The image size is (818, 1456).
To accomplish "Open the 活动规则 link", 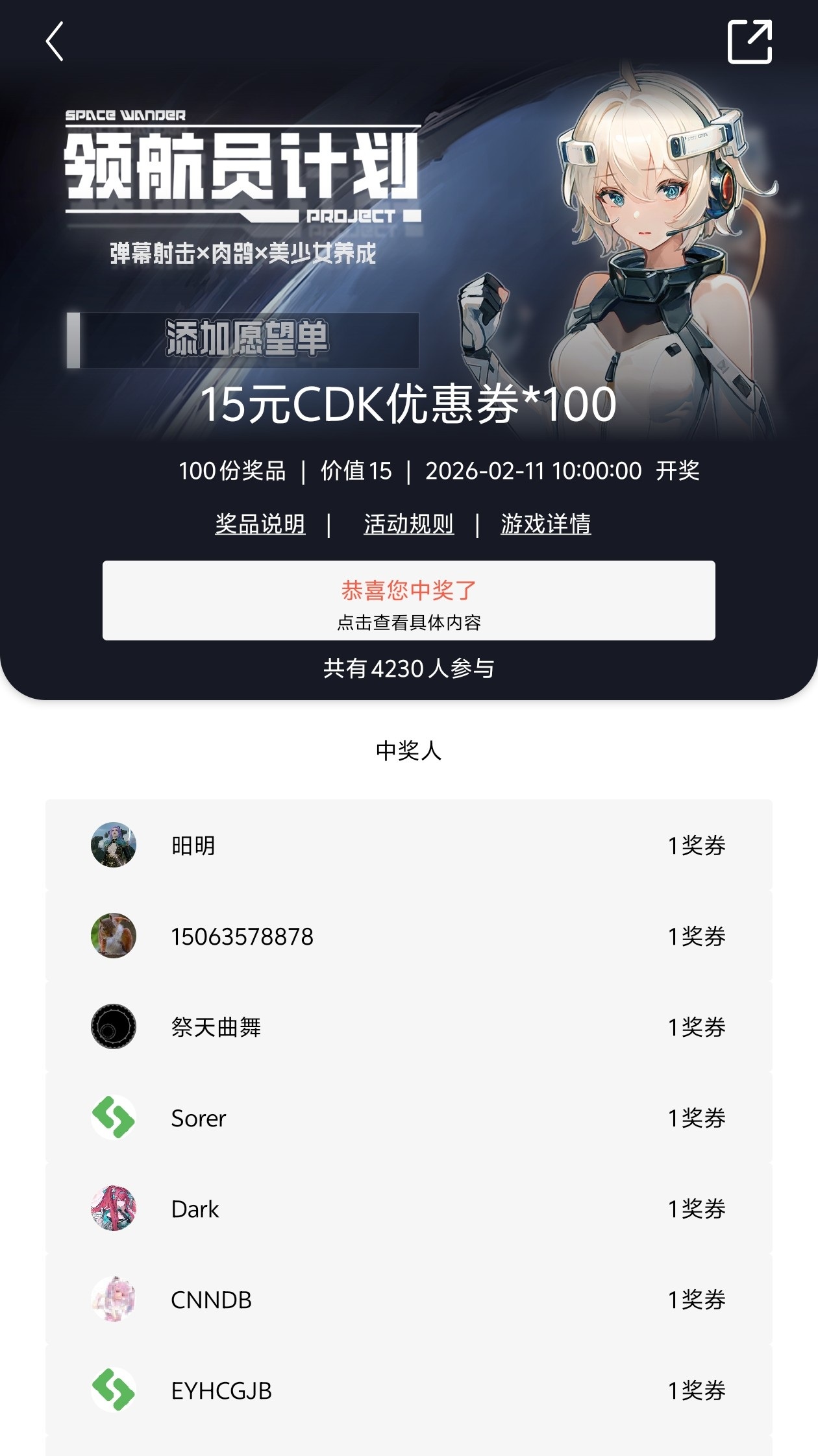I will [x=408, y=524].
